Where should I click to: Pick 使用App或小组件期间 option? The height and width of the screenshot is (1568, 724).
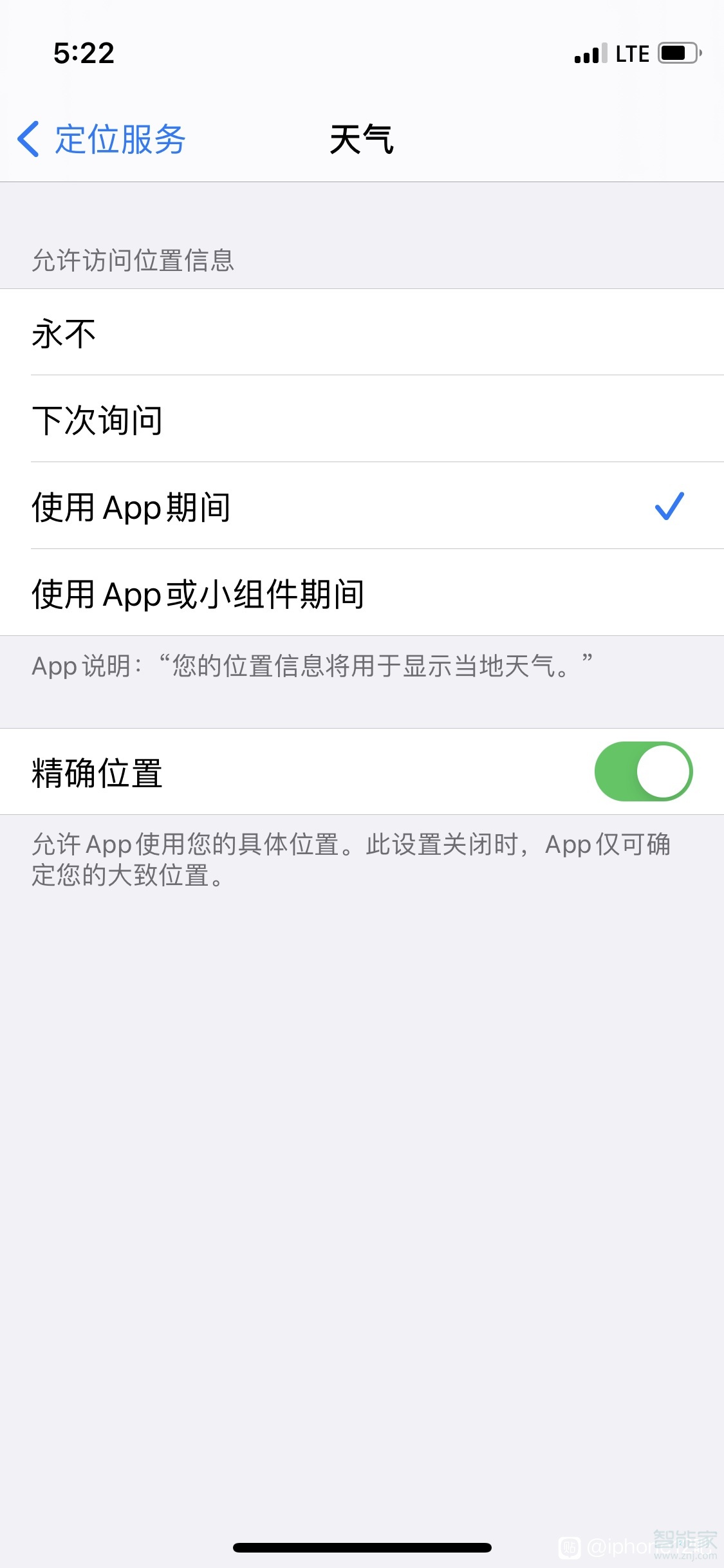[362, 593]
